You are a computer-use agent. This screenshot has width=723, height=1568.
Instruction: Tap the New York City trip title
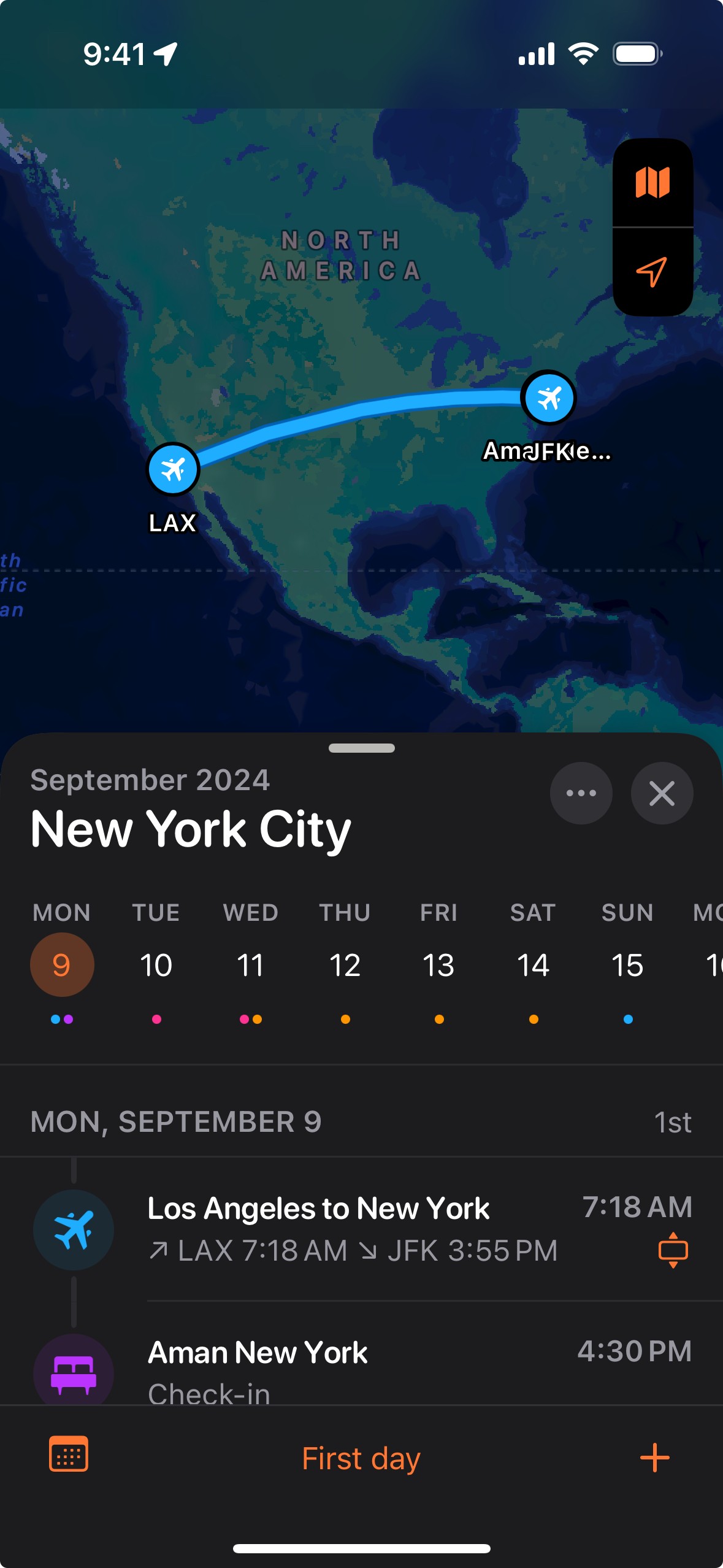pos(189,829)
